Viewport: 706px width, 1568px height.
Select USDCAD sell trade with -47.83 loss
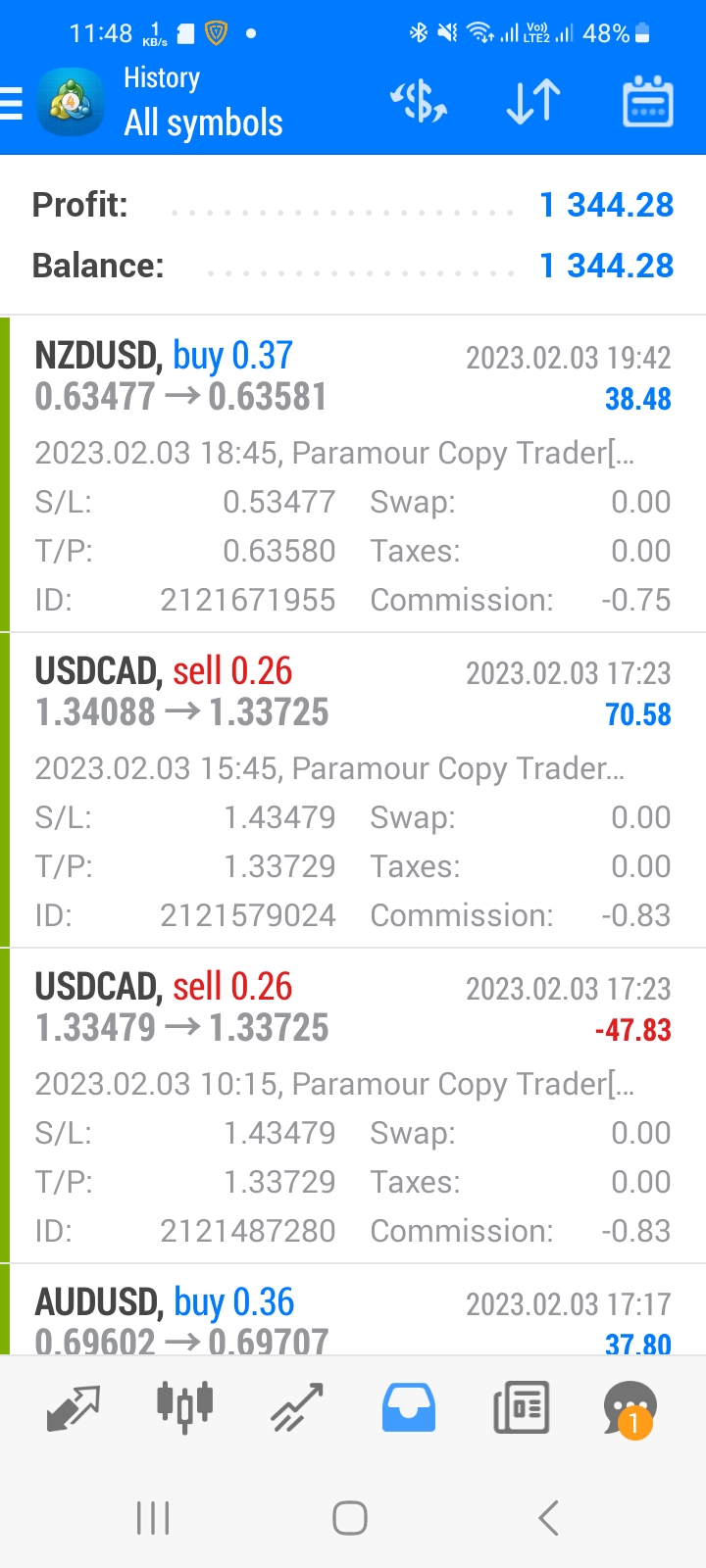353,1105
